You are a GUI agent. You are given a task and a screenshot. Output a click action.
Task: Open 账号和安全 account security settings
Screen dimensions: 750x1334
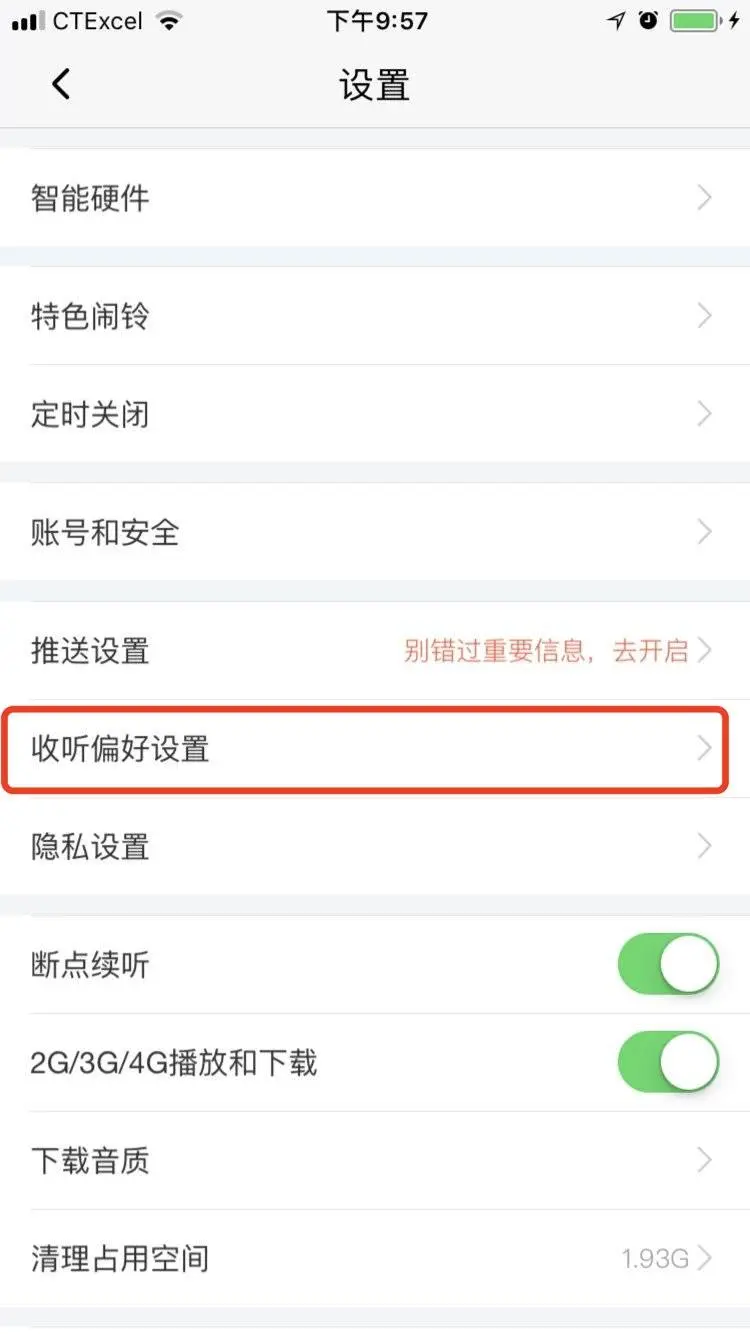pos(375,532)
